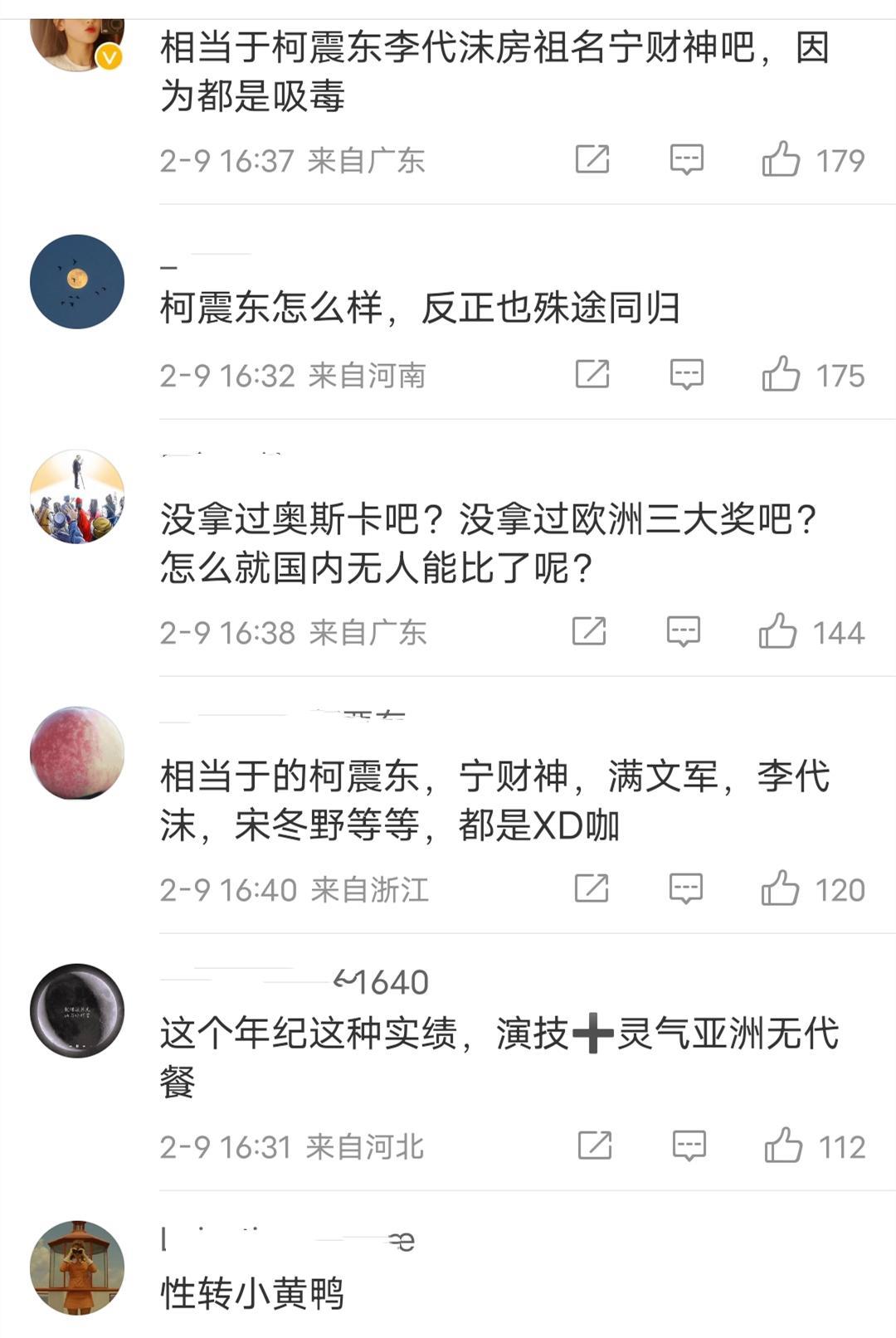Share the comment with 179 likes

click(x=592, y=159)
